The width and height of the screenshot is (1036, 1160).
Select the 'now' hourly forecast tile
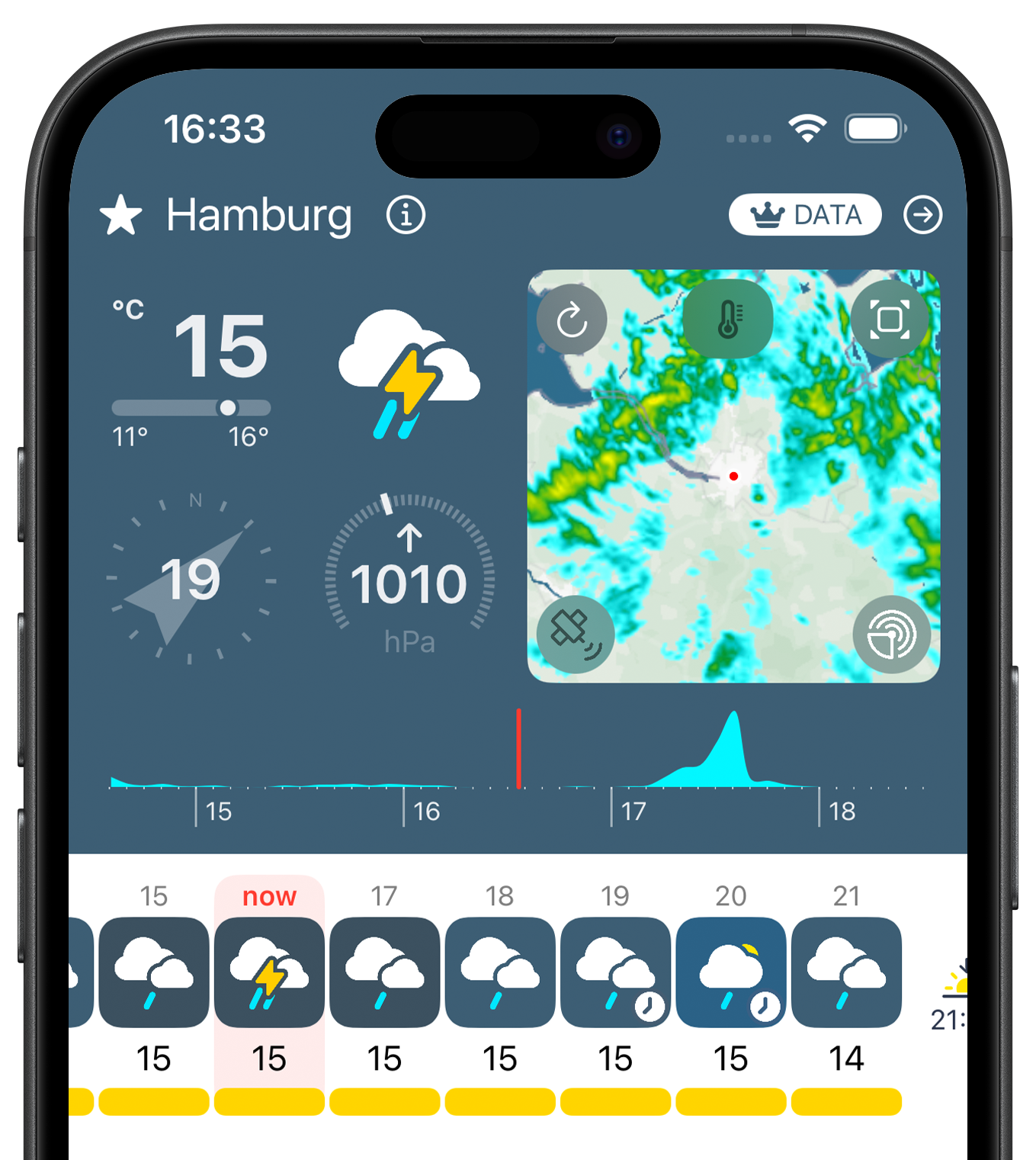point(269,972)
